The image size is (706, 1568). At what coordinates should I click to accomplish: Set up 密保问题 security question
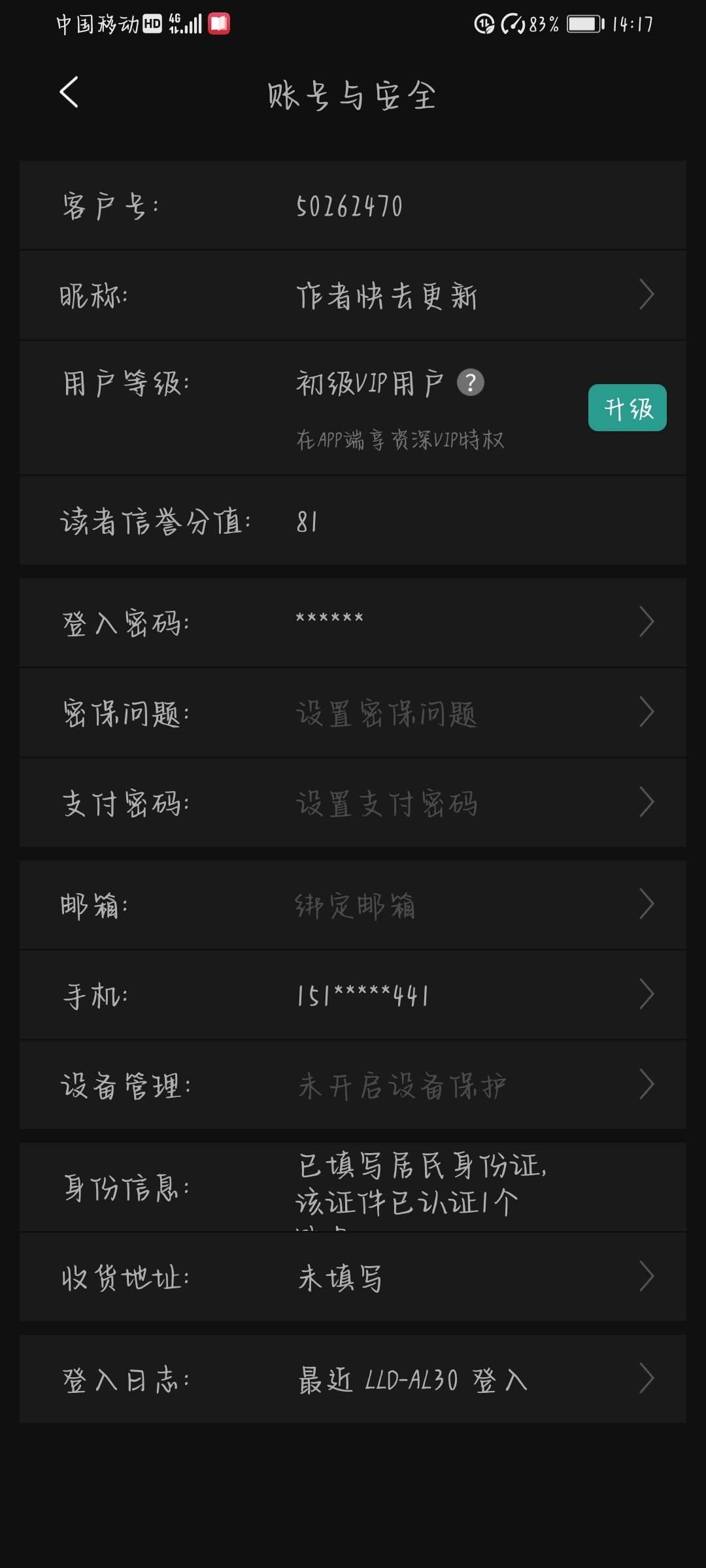[353, 713]
